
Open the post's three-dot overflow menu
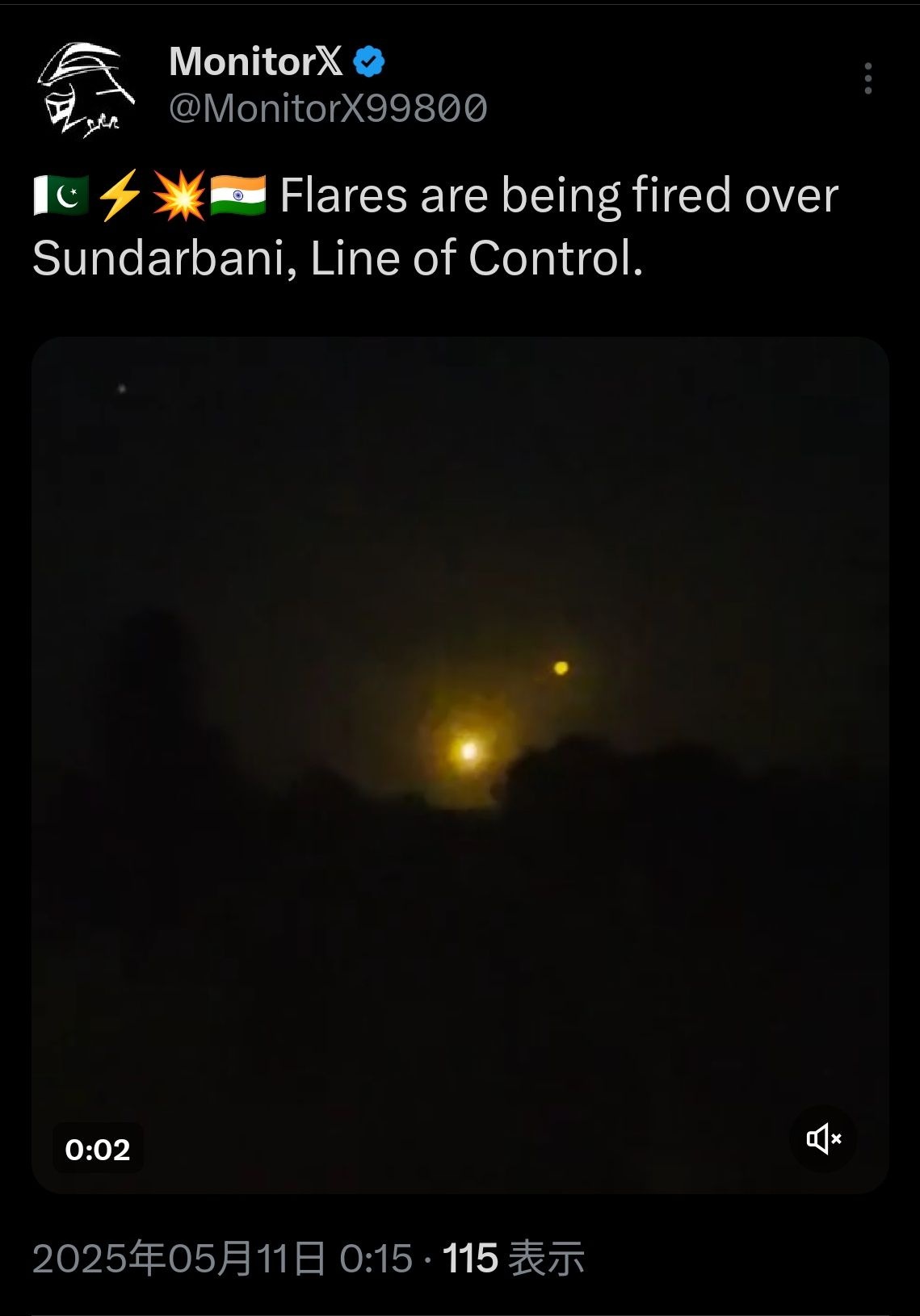tap(867, 79)
